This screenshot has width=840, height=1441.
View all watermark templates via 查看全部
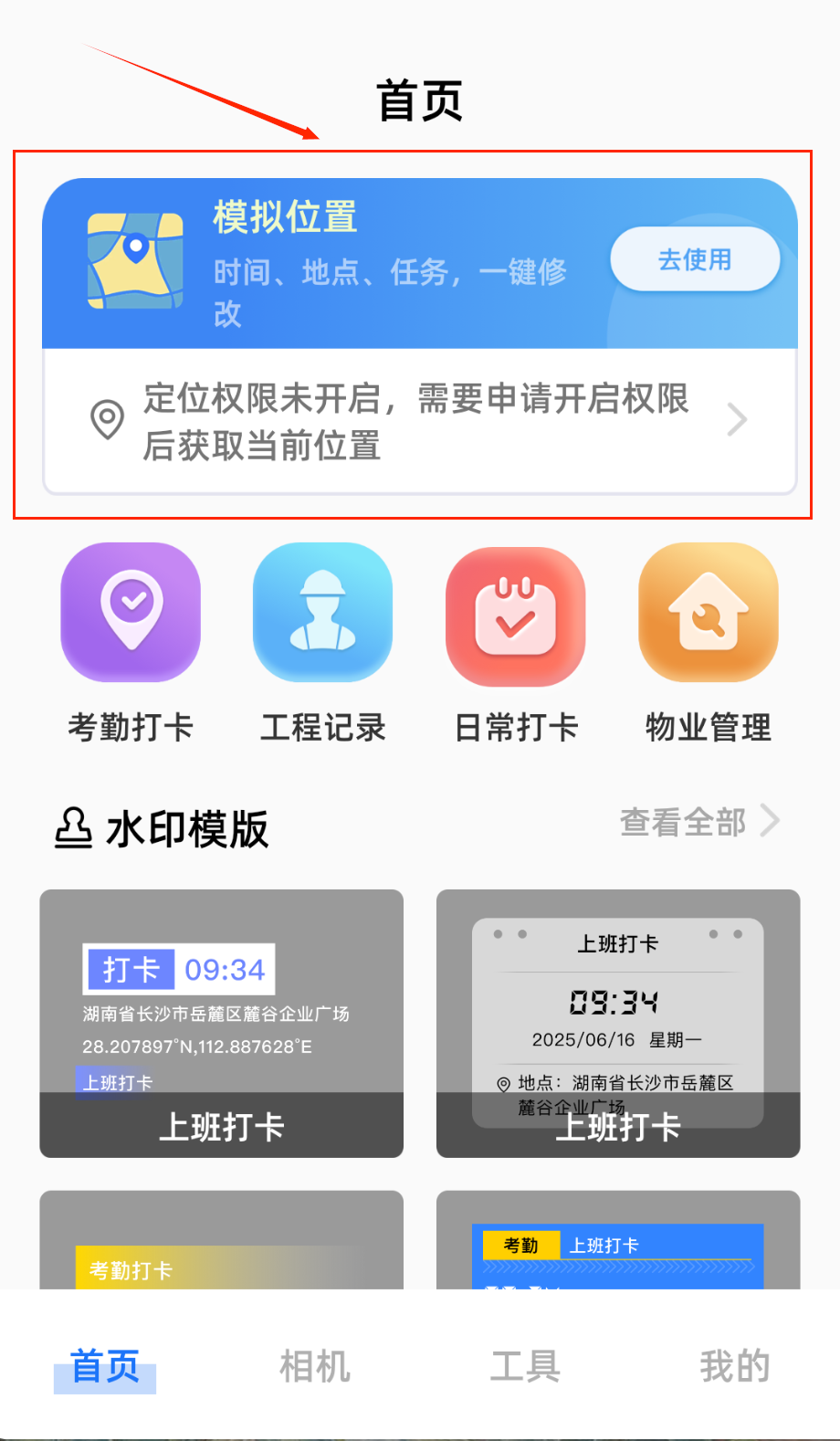click(698, 822)
